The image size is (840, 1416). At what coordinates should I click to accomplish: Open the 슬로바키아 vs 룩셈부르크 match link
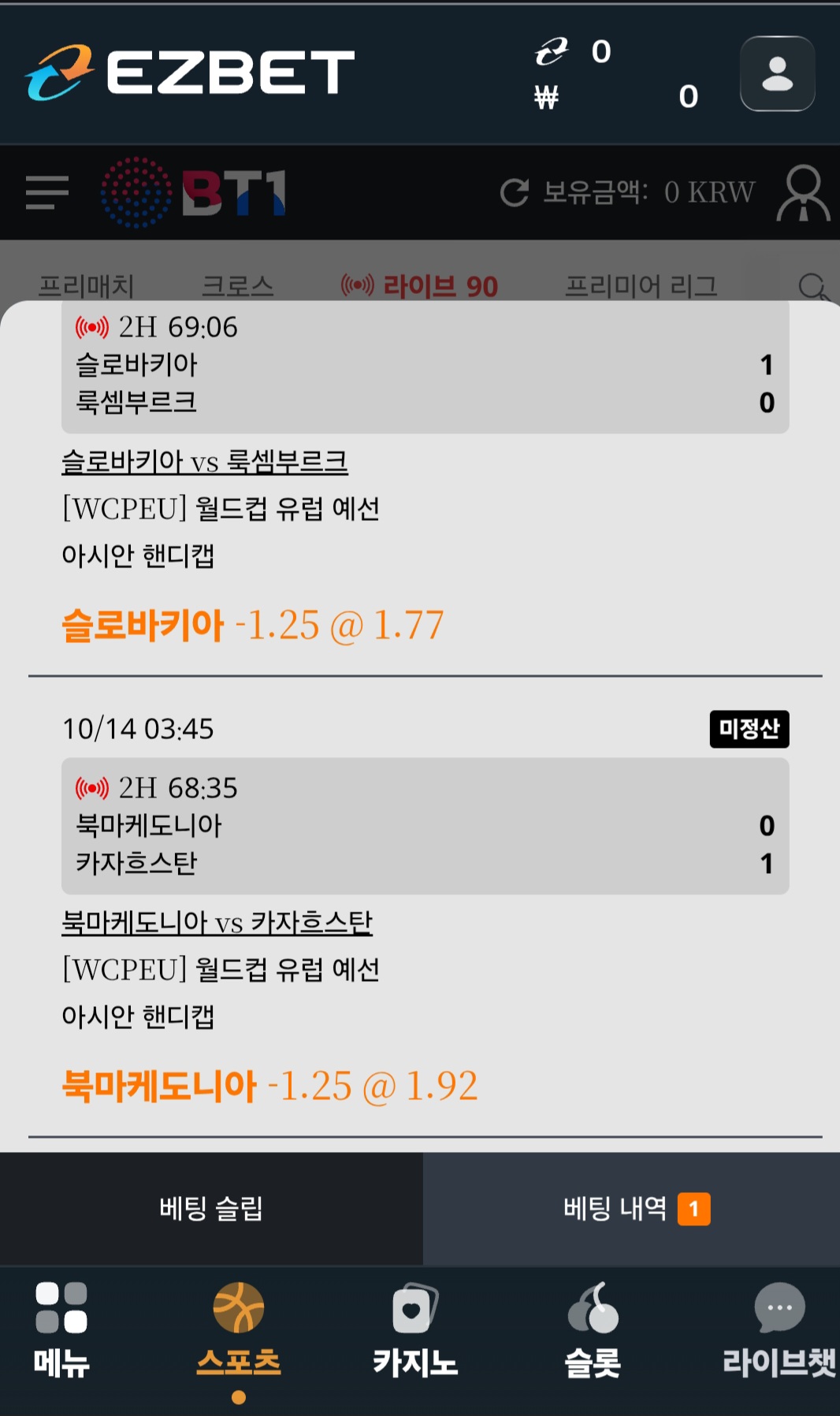click(x=205, y=462)
